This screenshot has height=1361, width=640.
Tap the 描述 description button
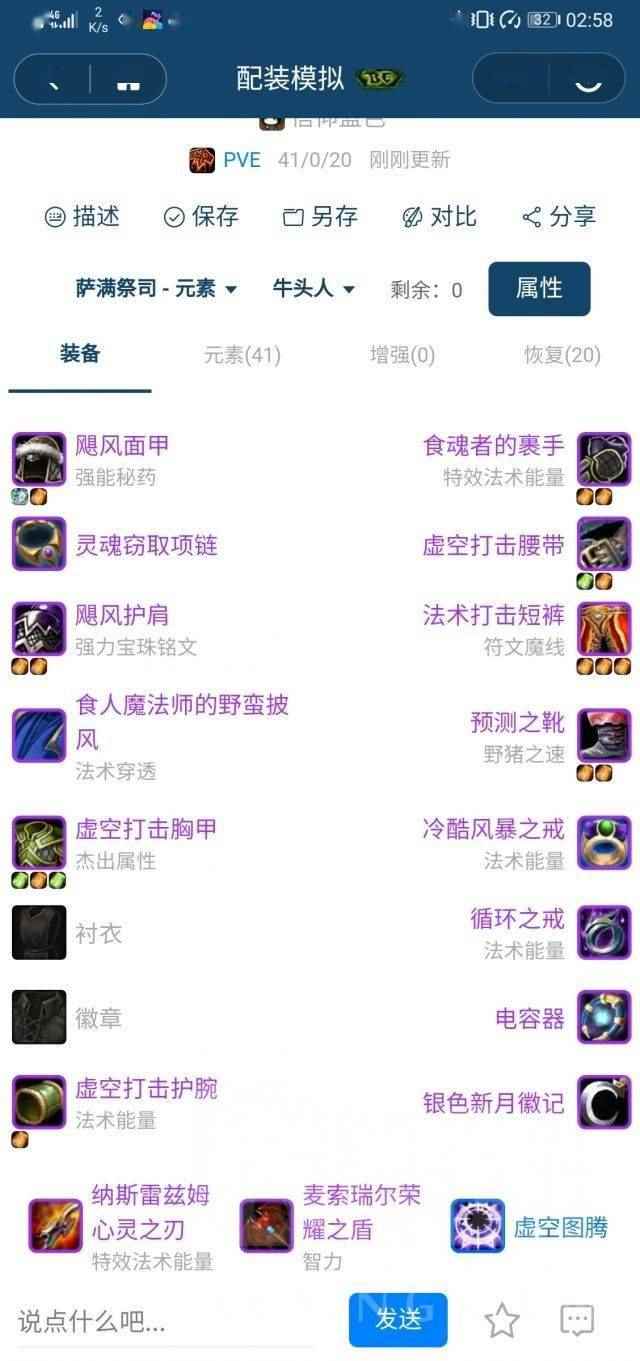(x=82, y=216)
